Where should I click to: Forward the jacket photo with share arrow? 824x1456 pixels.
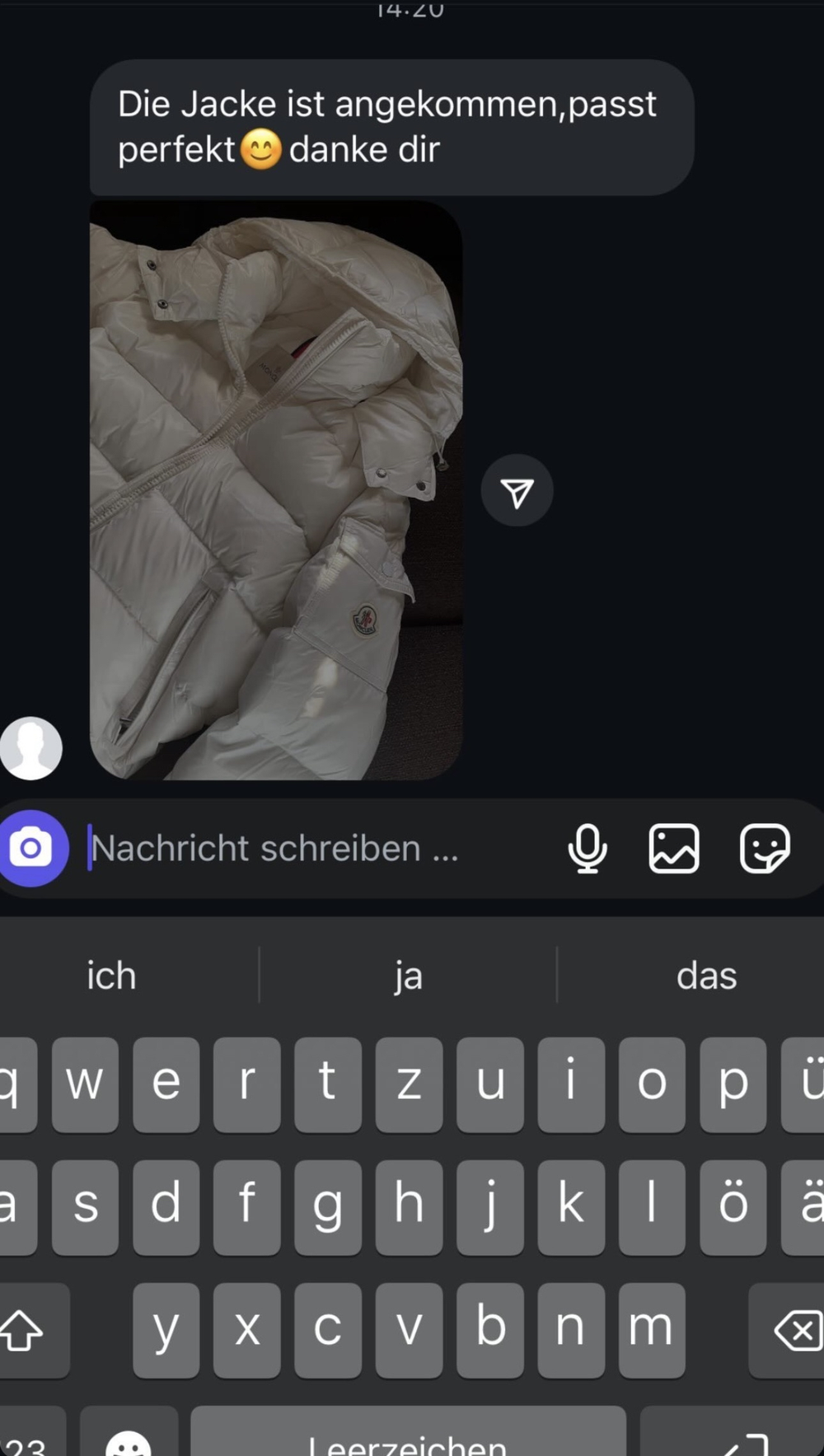(517, 491)
